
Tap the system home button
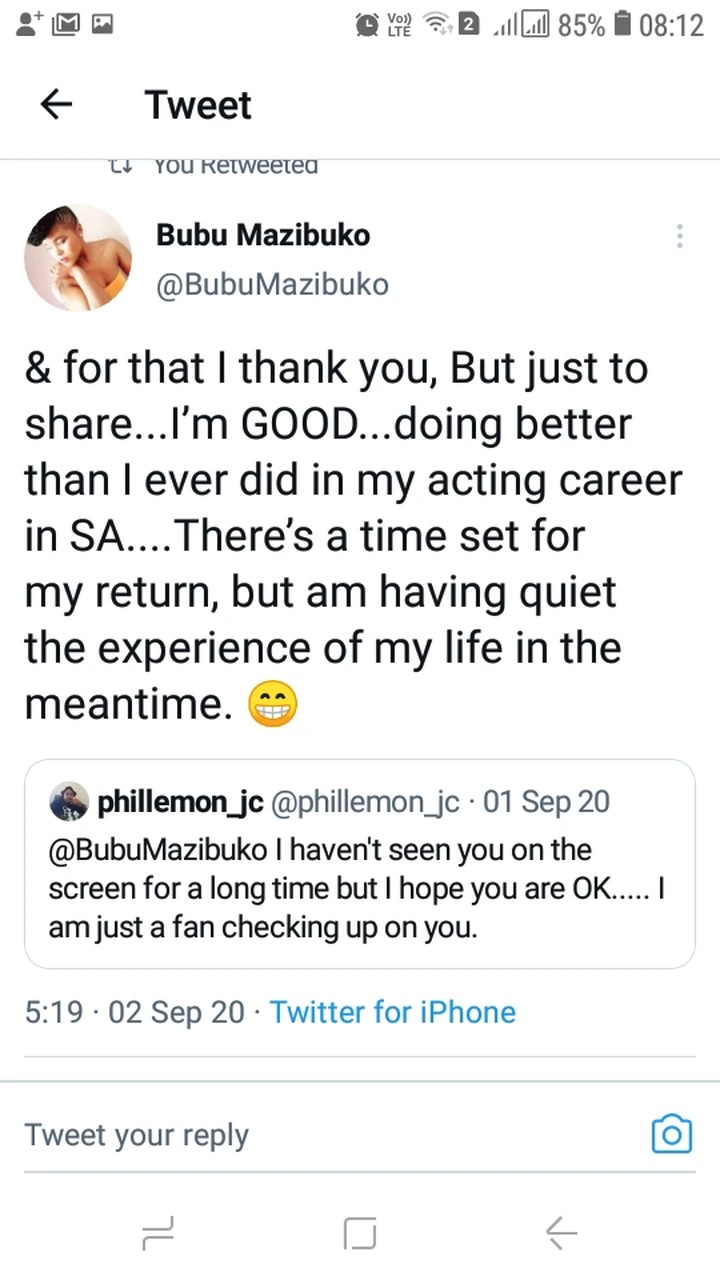[360, 1233]
